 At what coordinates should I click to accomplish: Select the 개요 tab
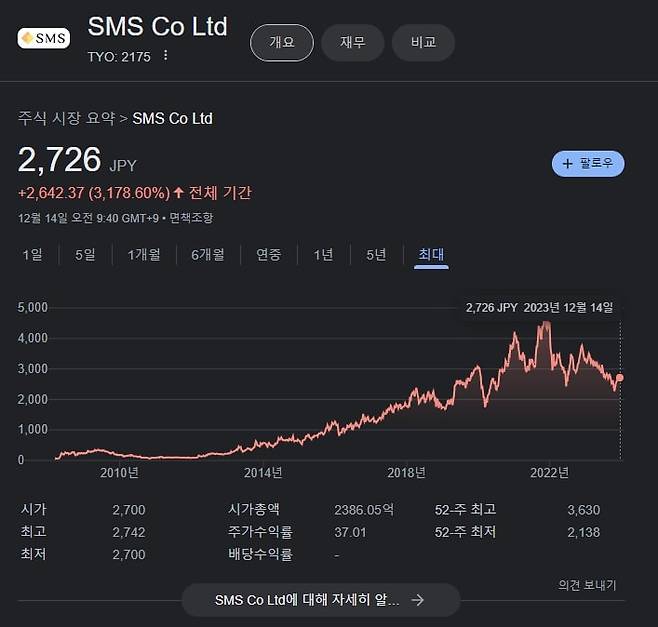tap(281, 43)
